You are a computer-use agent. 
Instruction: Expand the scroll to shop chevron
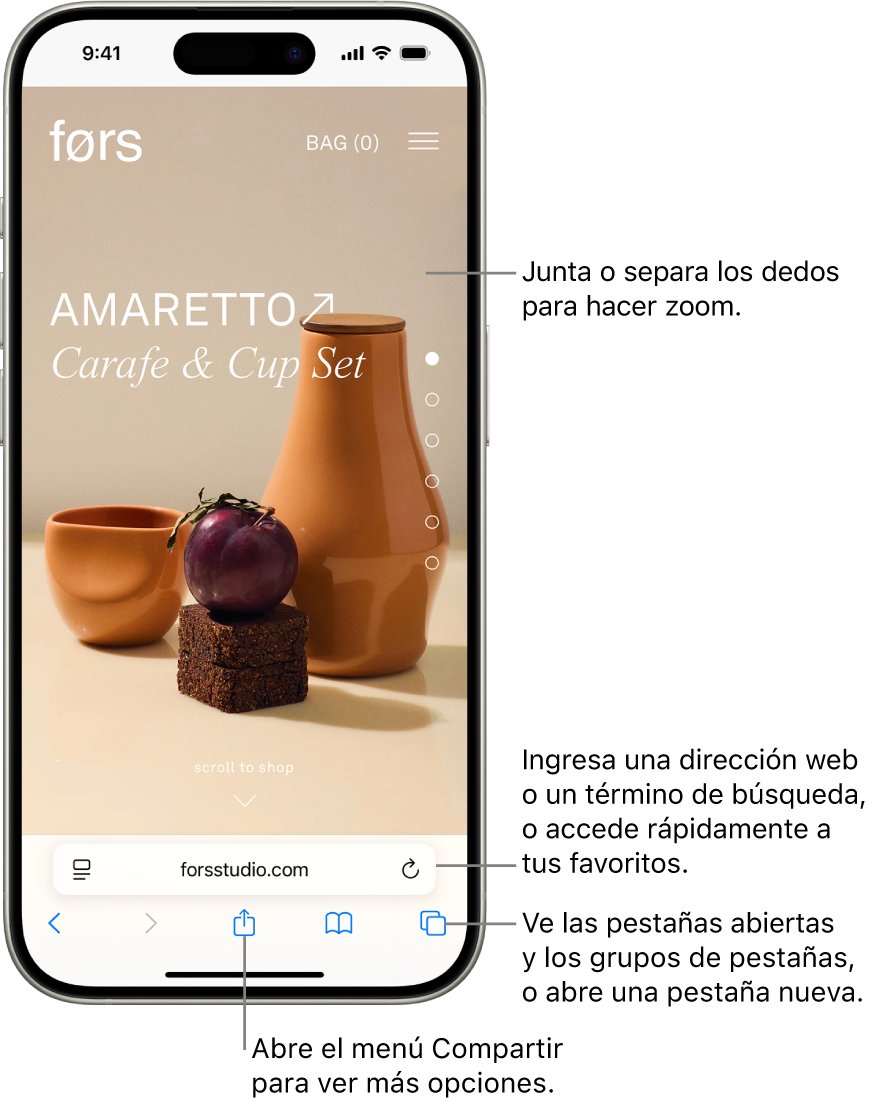point(243,800)
